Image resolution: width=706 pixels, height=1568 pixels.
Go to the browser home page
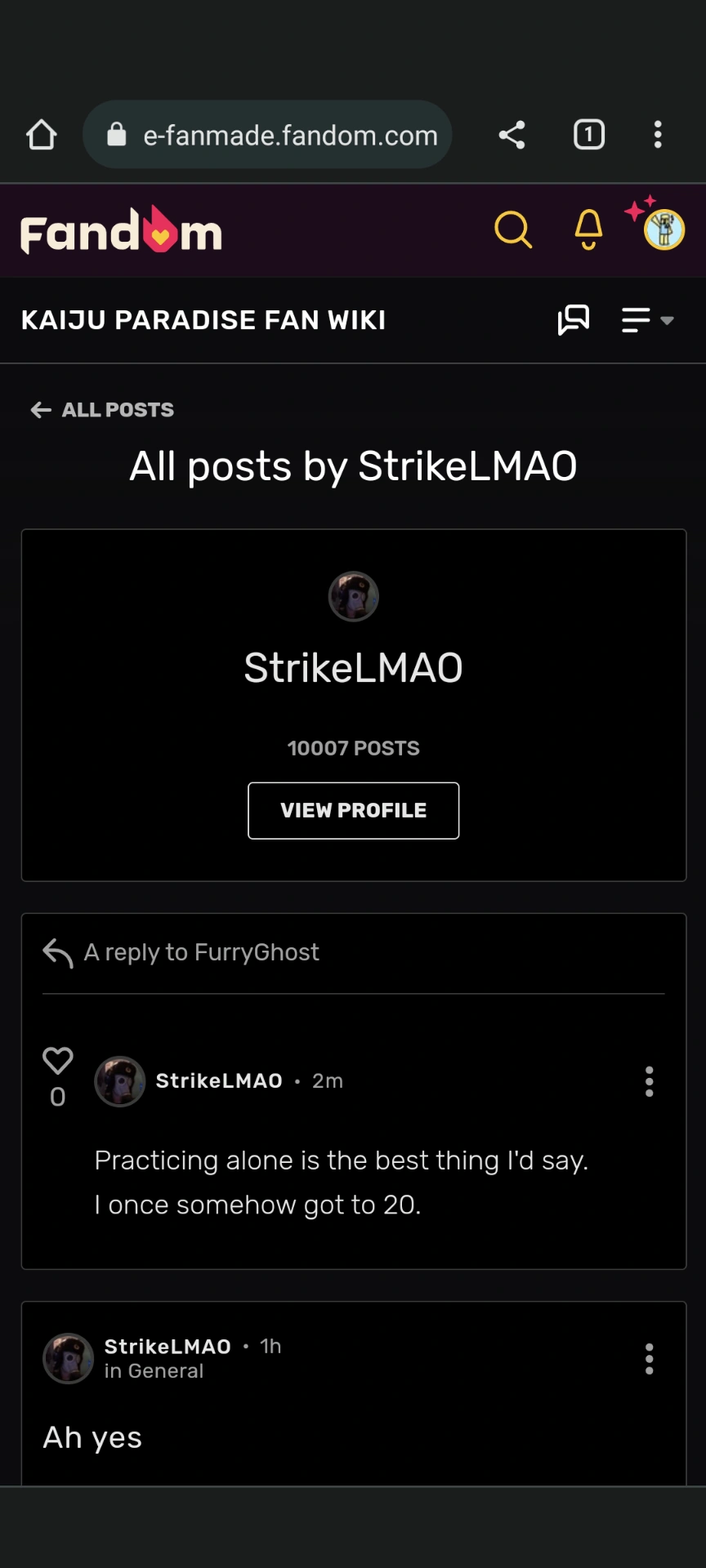click(x=42, y=135)
